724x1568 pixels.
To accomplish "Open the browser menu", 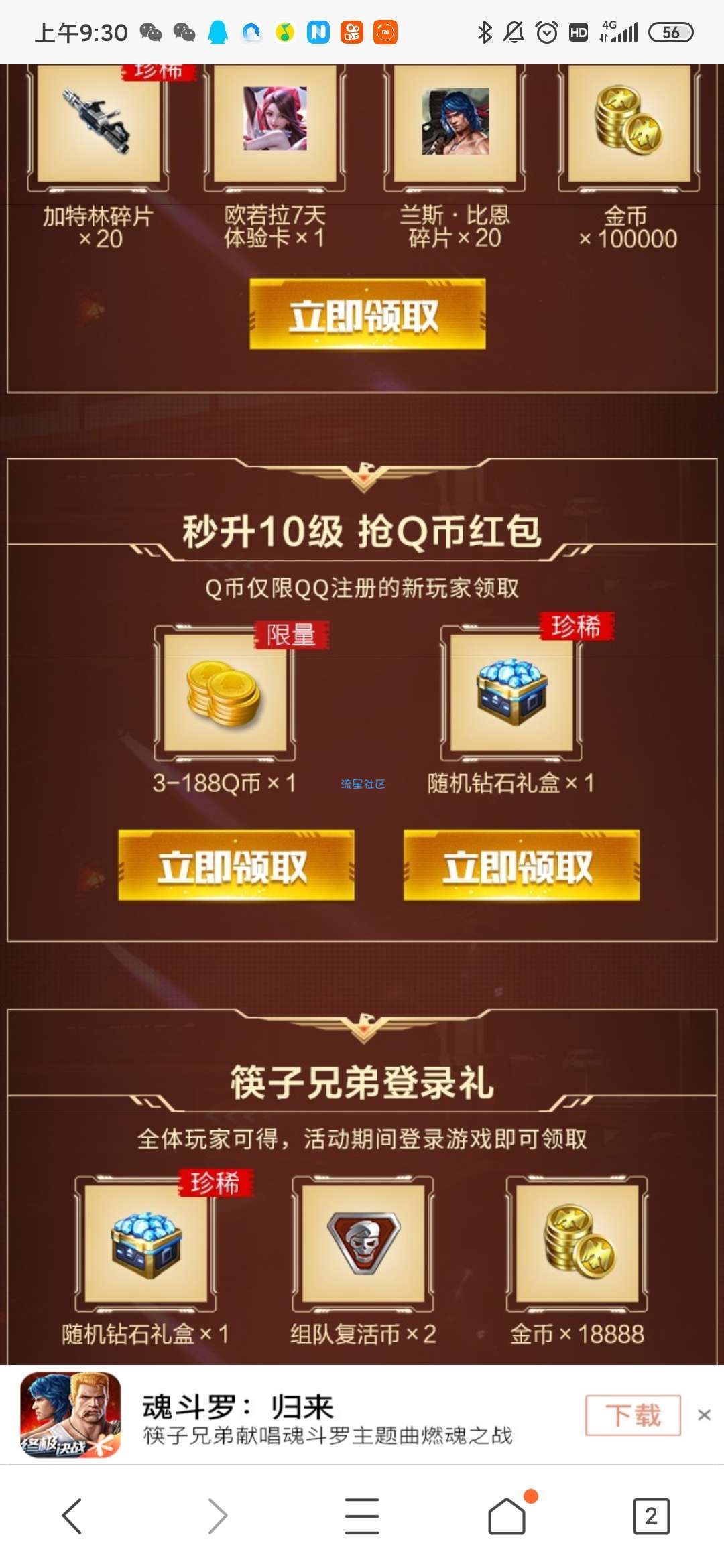I will (x=362, y=1516).
